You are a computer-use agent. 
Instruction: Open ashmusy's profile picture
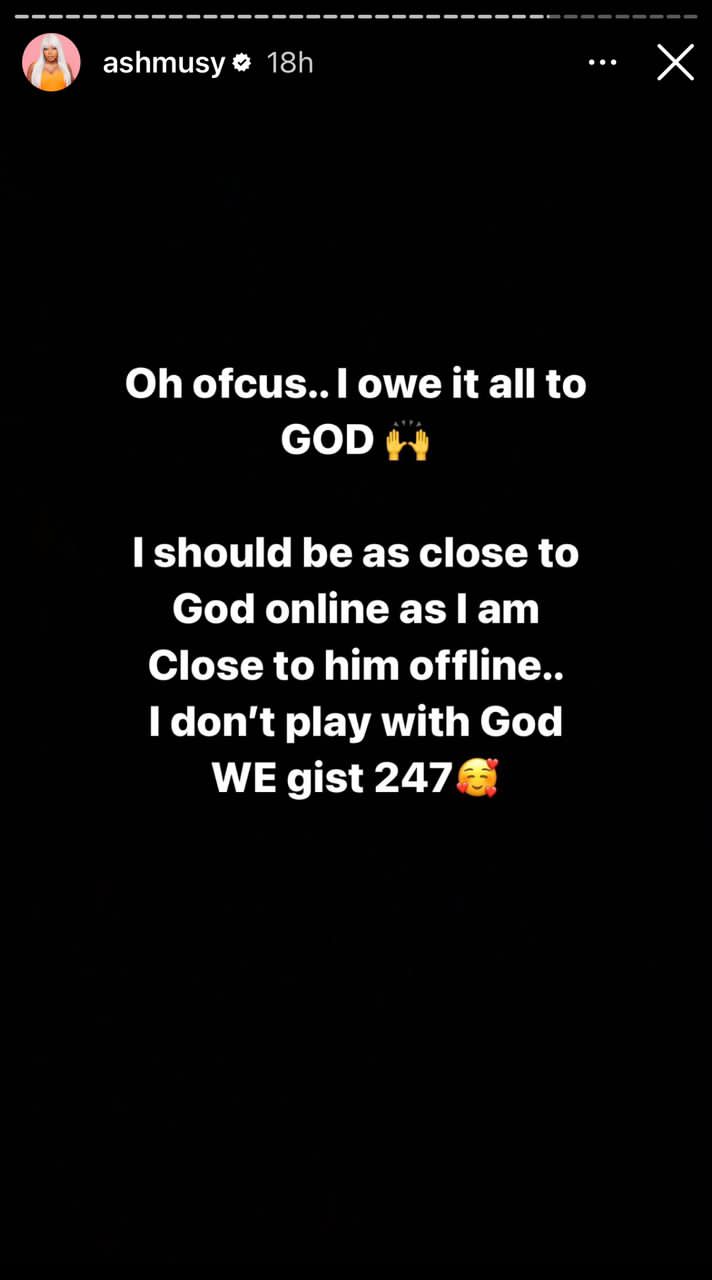point(51,62)
